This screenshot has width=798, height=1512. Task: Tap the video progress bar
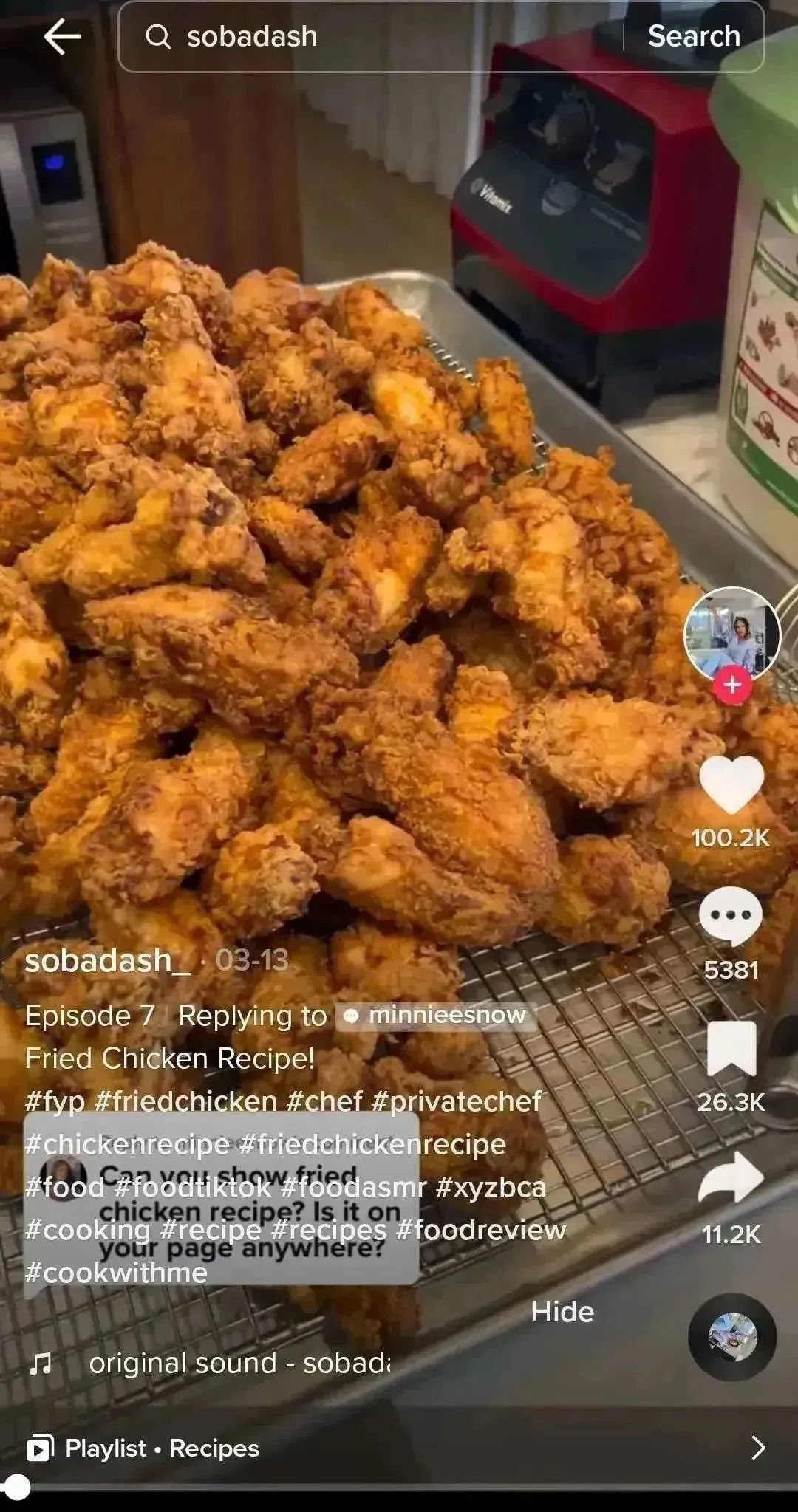pos(399,1486)
